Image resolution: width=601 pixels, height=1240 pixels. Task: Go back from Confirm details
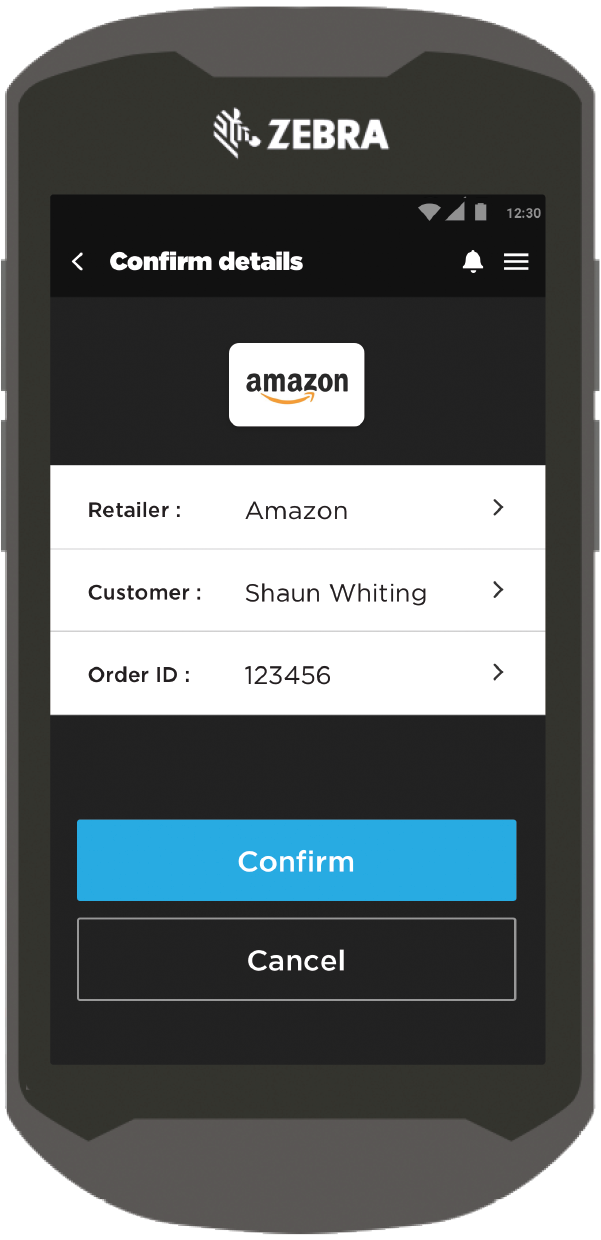(x=78, y=262)
